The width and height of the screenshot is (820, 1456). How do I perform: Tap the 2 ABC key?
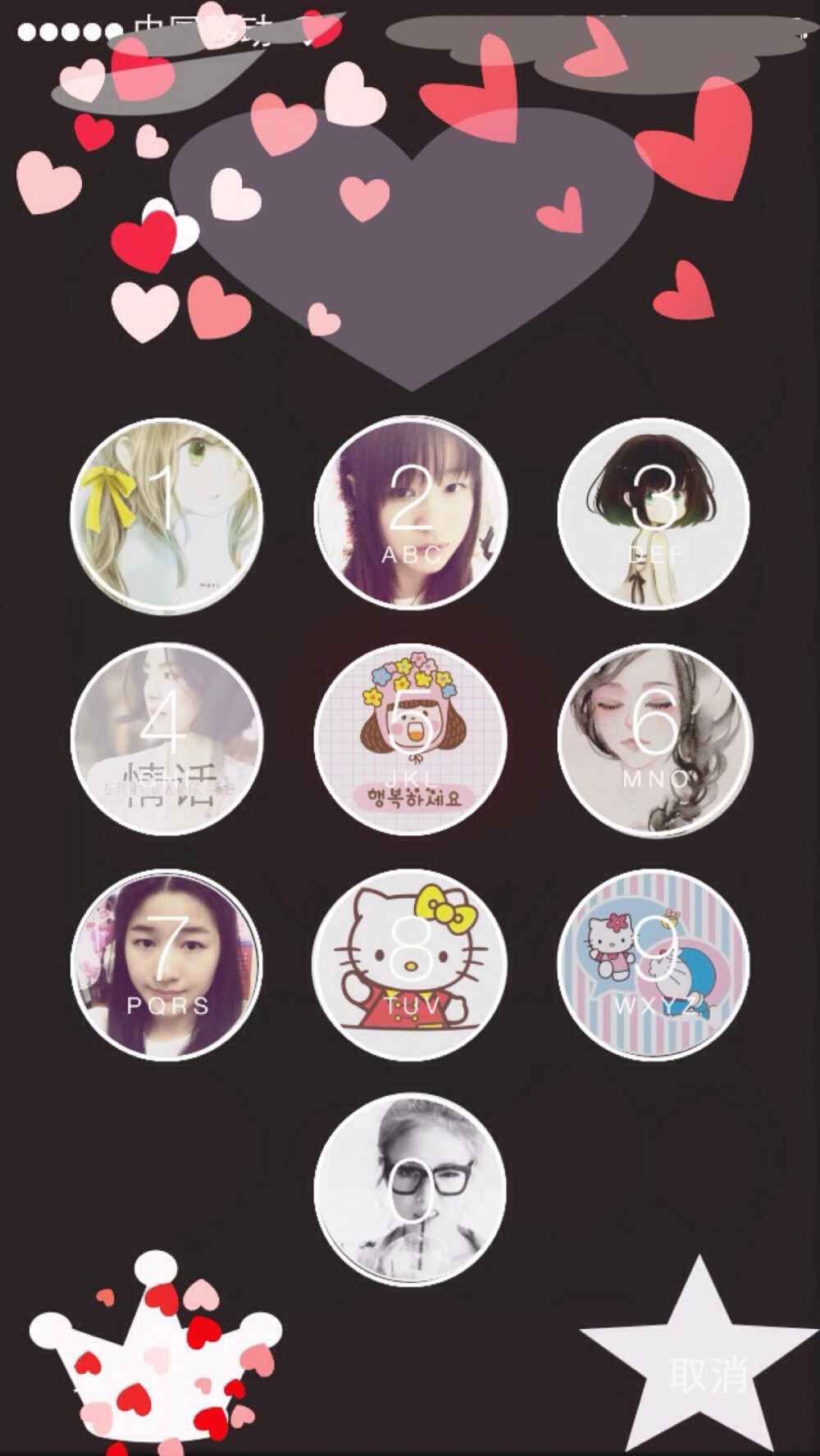pos(411,513)
